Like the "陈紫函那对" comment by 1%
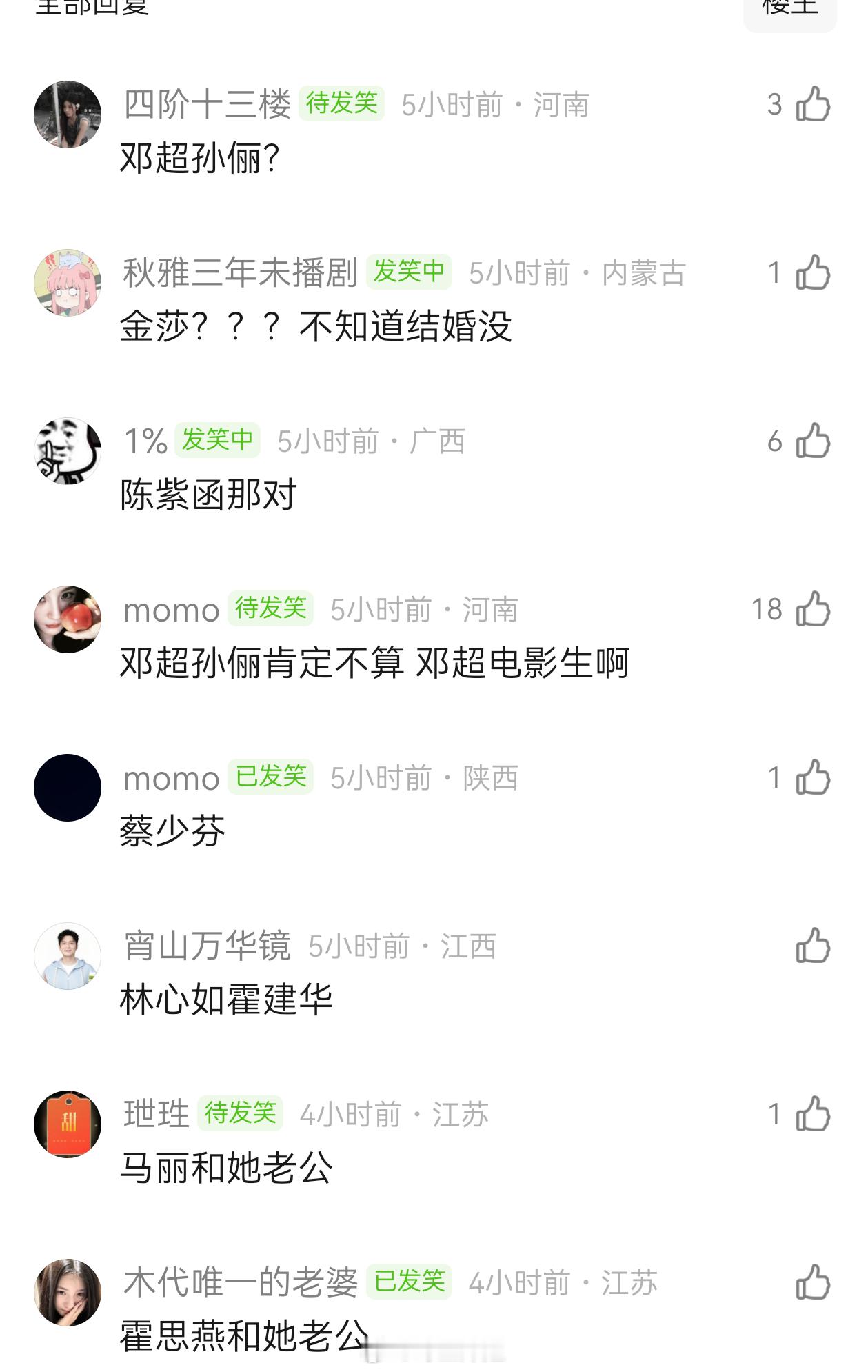This screenshot has height=1372, width=868. 812,439
